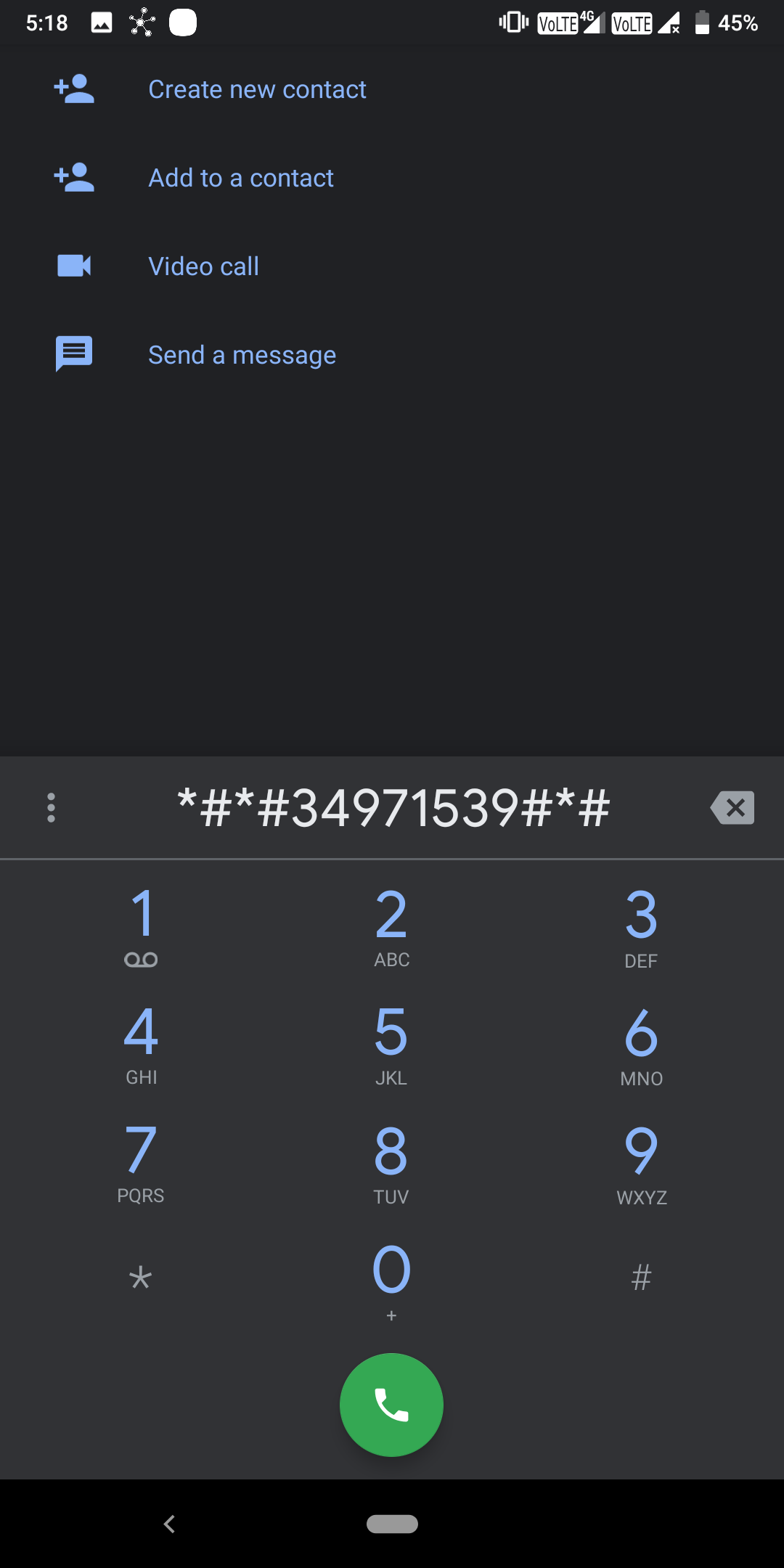Tap the voicemail icon under number 1
Image resolution: width=784 pixels, height=1568 pixels.
[x=141, y=959]
